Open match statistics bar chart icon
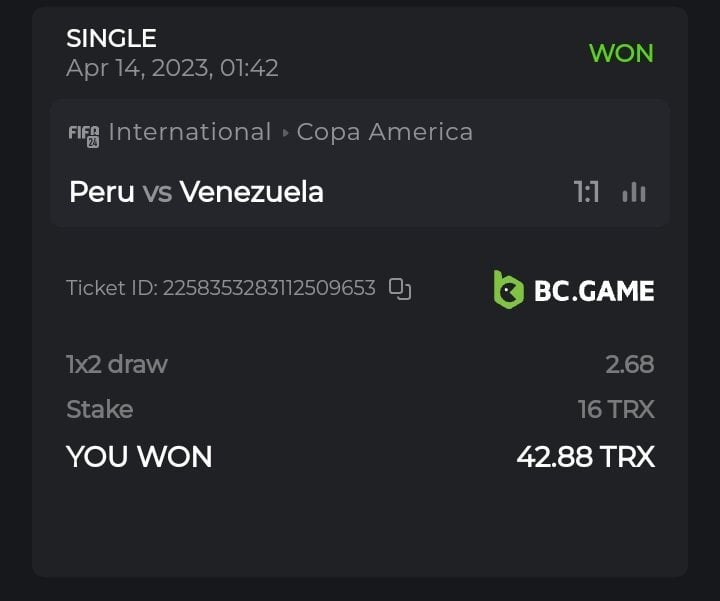720x601 pixels. (x=633, y=192)
